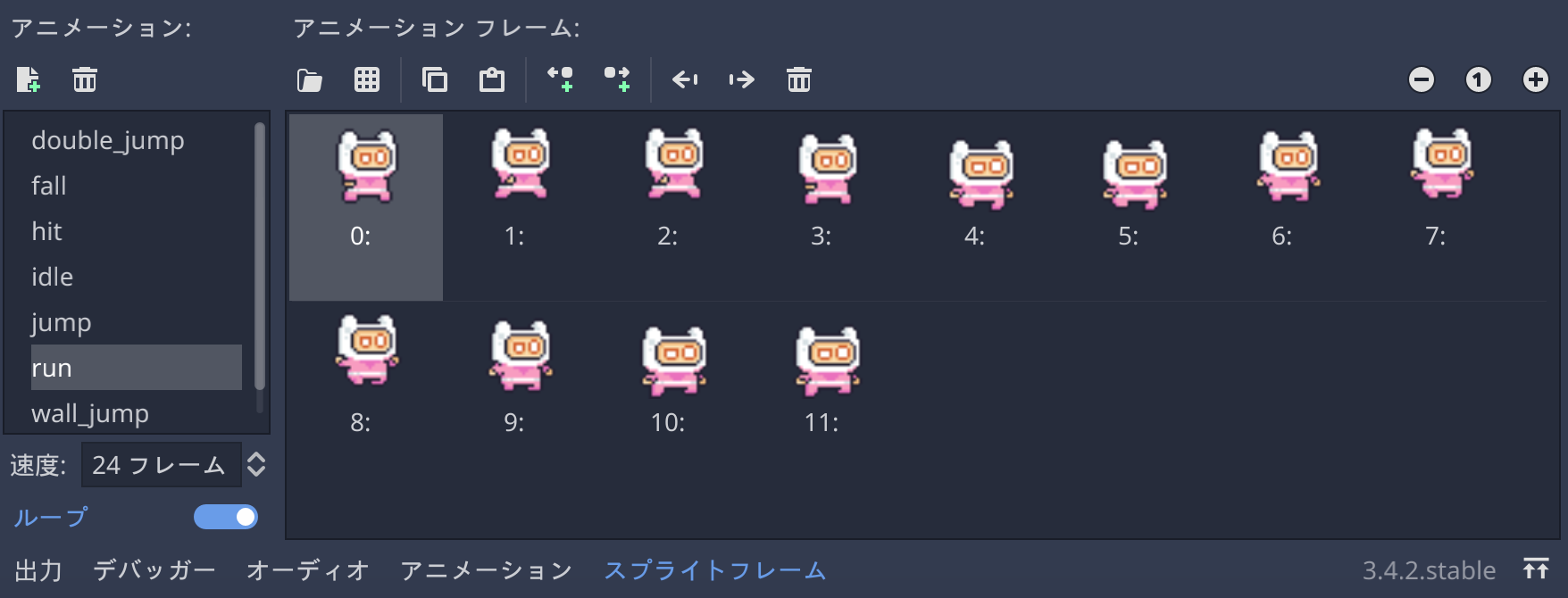Viewport: 1568px width, 598px height.
Task: Select the idle animation
Action: [x=53, y=277]
